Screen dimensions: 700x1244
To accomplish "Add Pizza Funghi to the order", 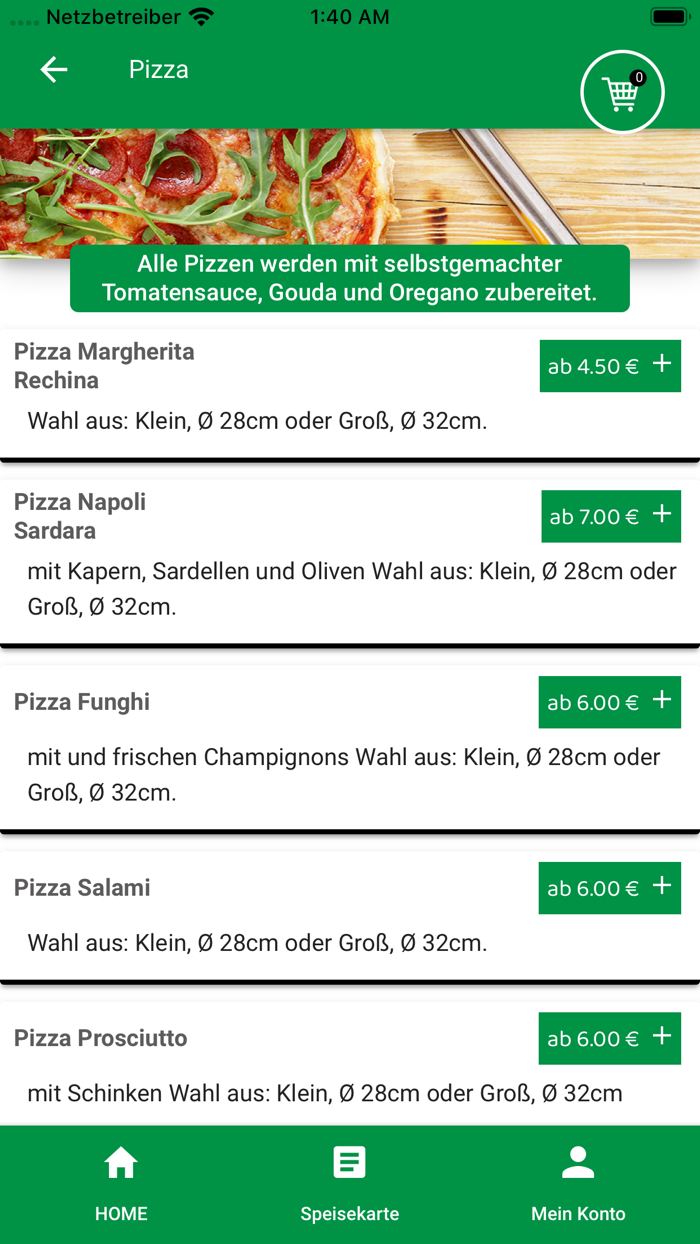I will click(610, 702).
